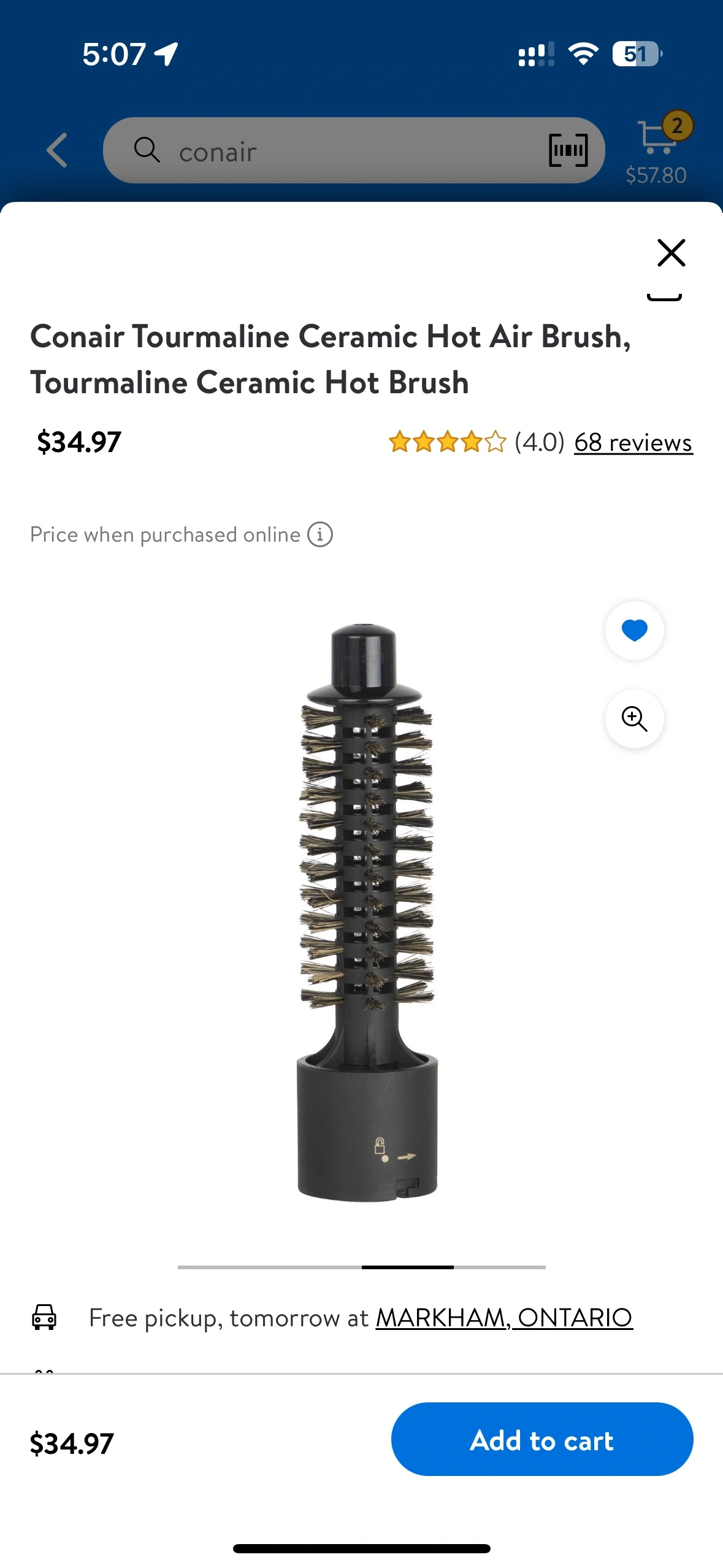
Task: Change pickup store MARKHAM, ONTARIO
Action: click(503, 1318)
